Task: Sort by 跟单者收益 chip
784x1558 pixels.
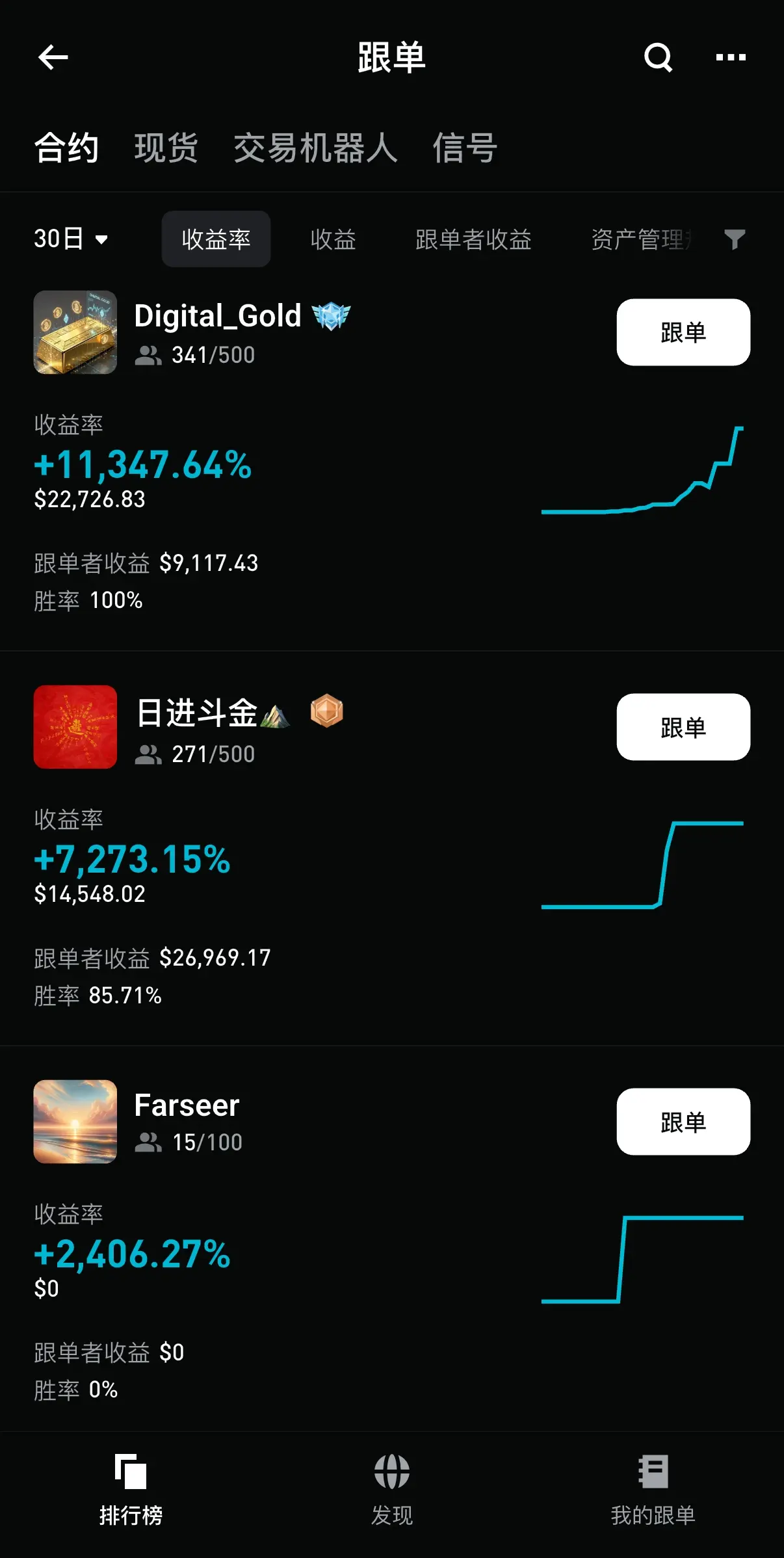Action: pyautogui.click(x=473, y=239)
